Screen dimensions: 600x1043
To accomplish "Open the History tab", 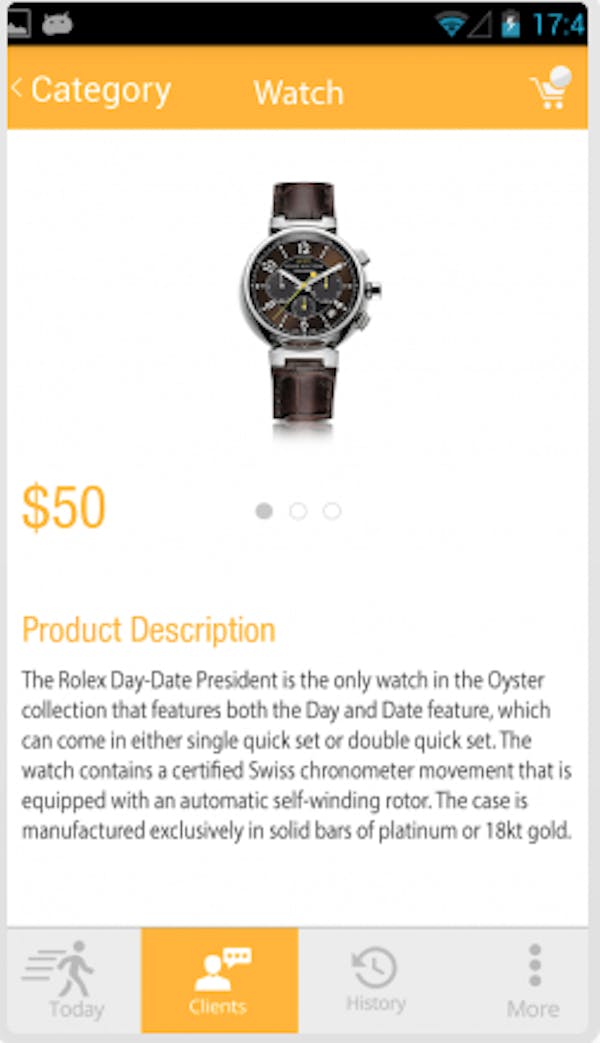I will click(x=376, y=980).
